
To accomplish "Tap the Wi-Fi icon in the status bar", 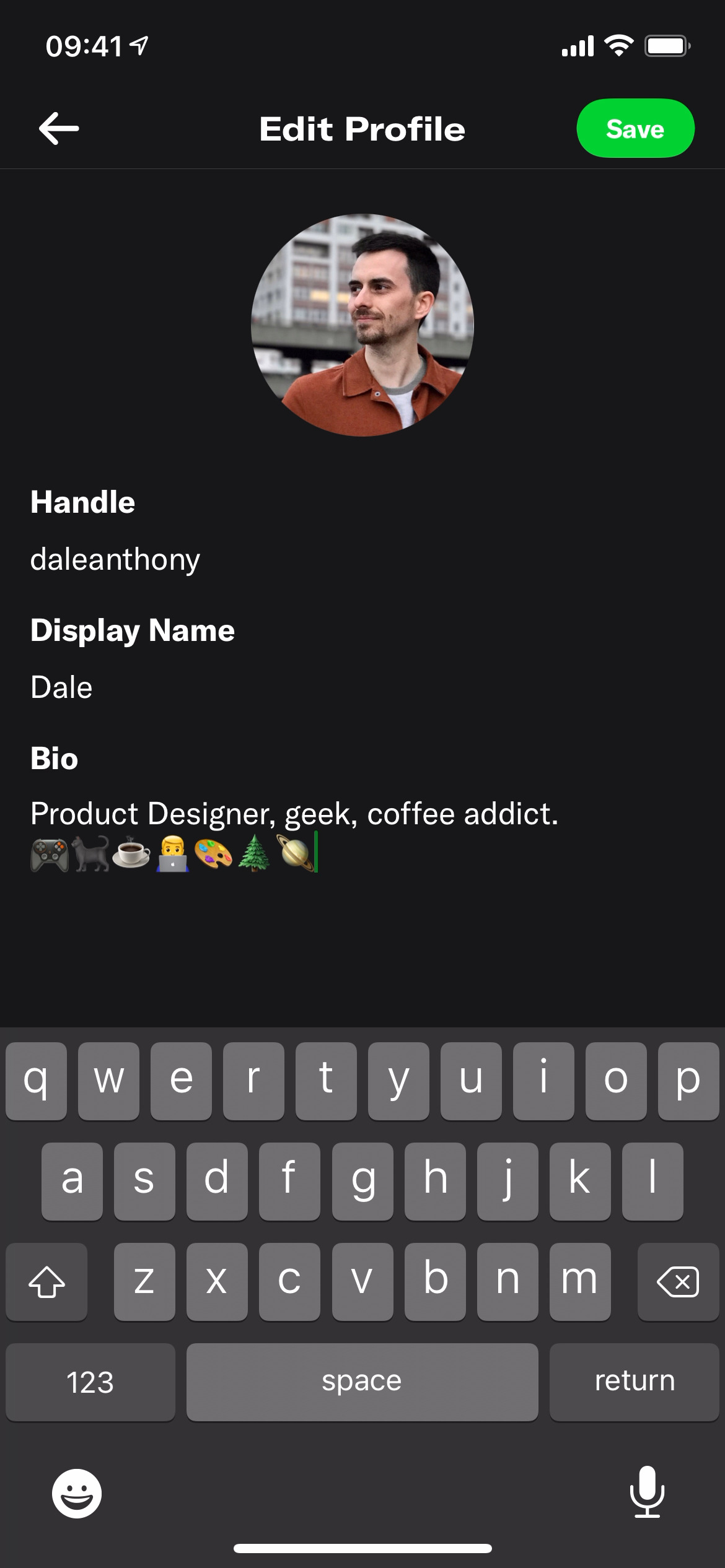I will click(618, 45).
